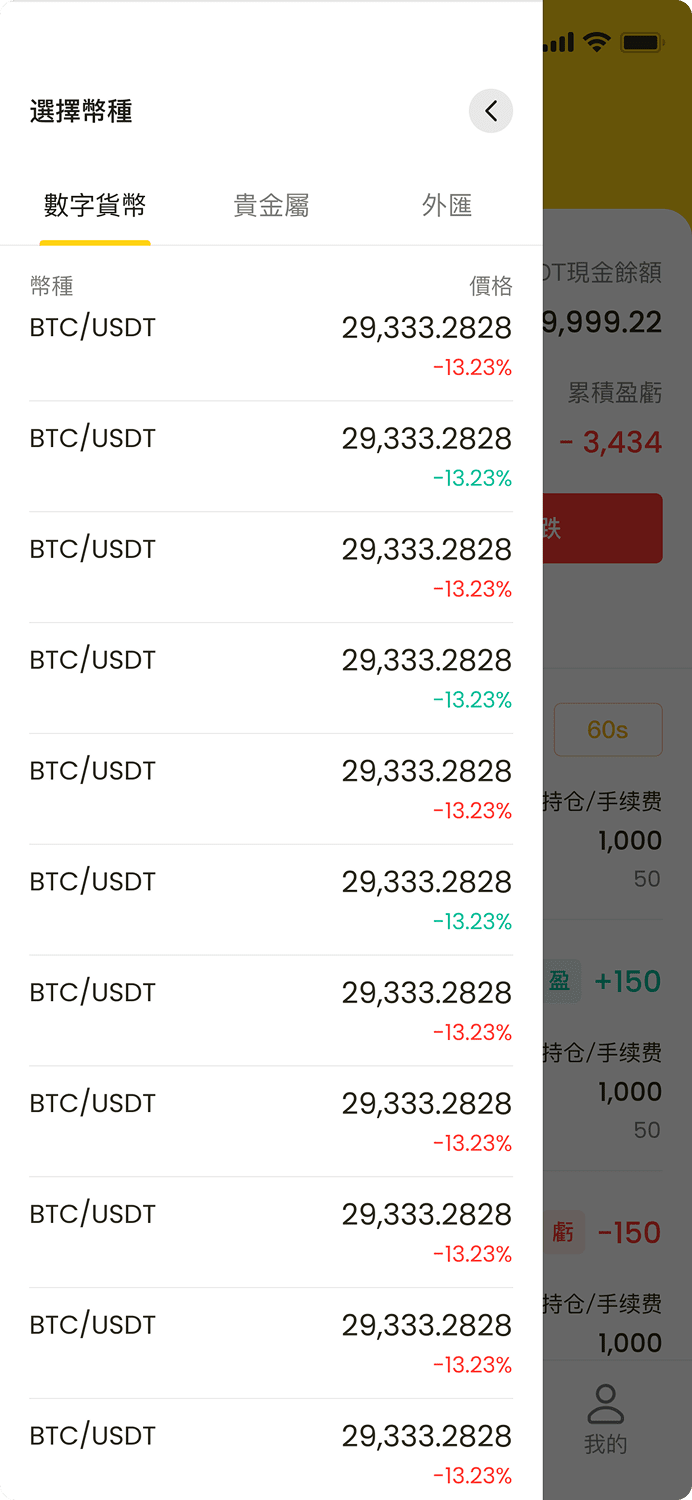Viewport: 692px width, 1500px height.
Task: Open the 外匯 tab
Action: pyautogui.click(x=447, y=206)
